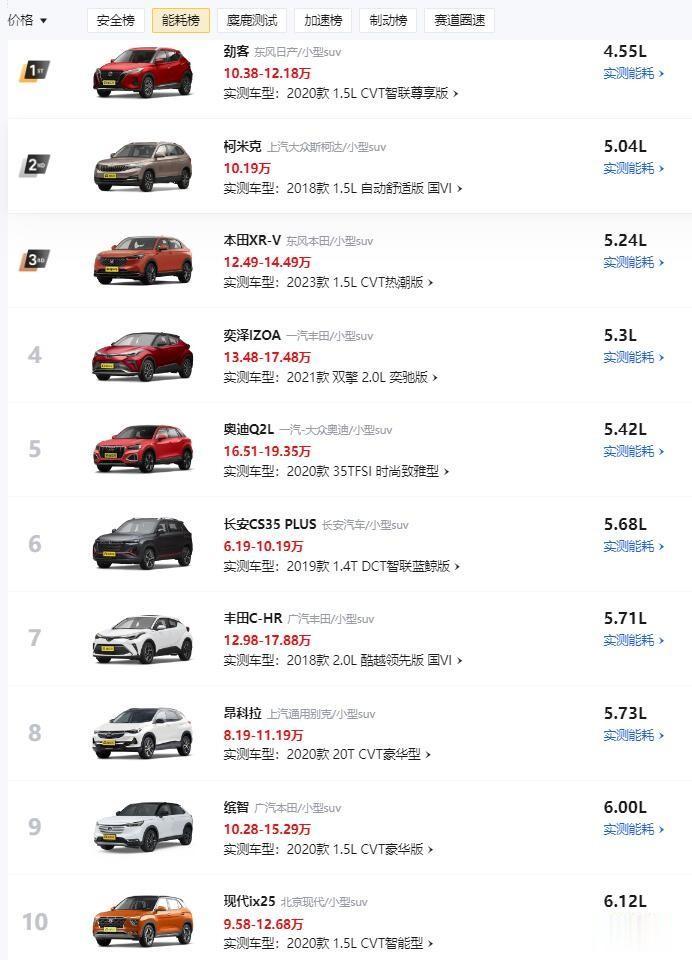Switch to the 加速榜 tab

(x=323, y=20)
